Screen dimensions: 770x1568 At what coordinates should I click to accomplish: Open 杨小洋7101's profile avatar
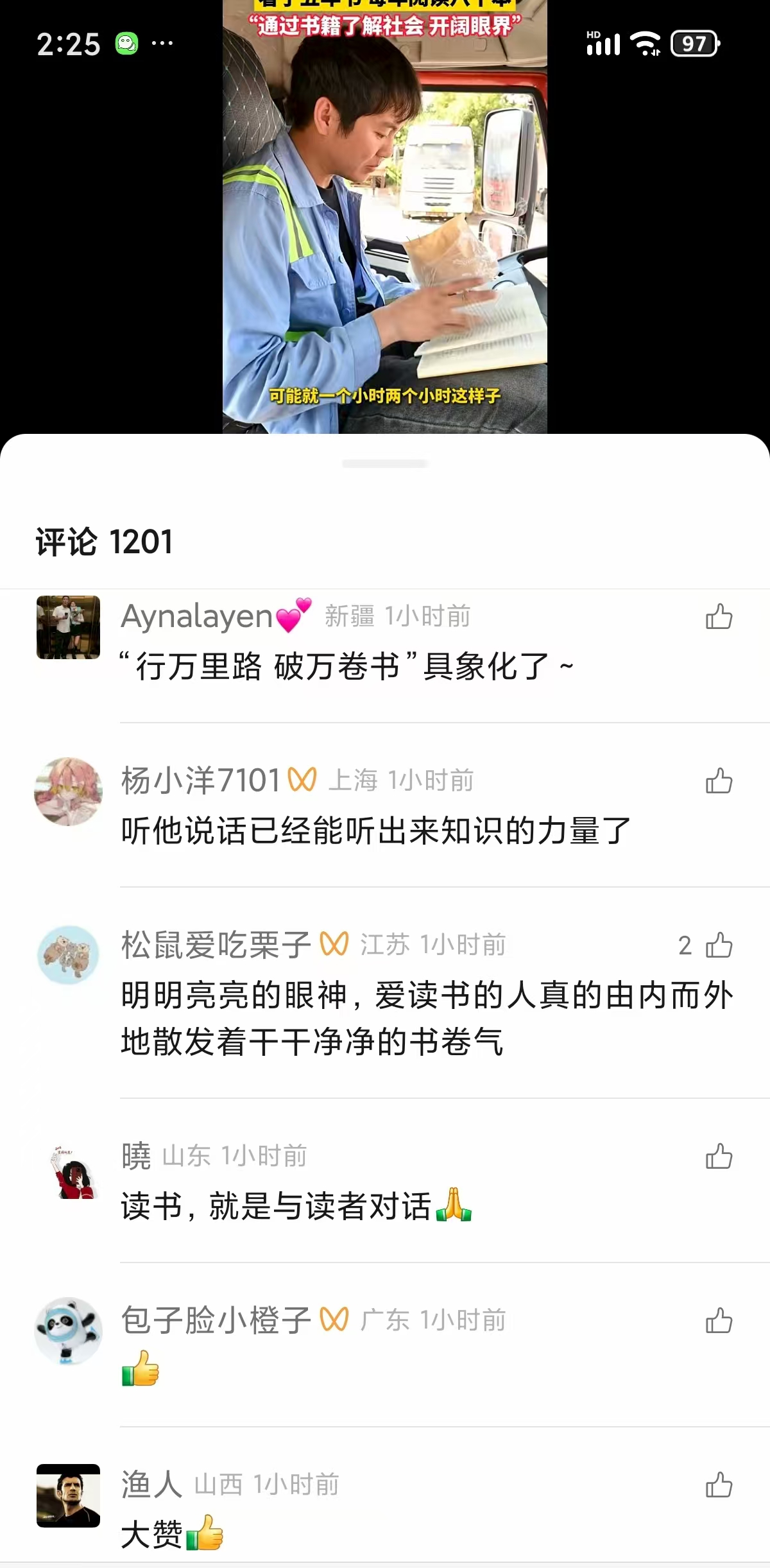click(x=68, y=791)
